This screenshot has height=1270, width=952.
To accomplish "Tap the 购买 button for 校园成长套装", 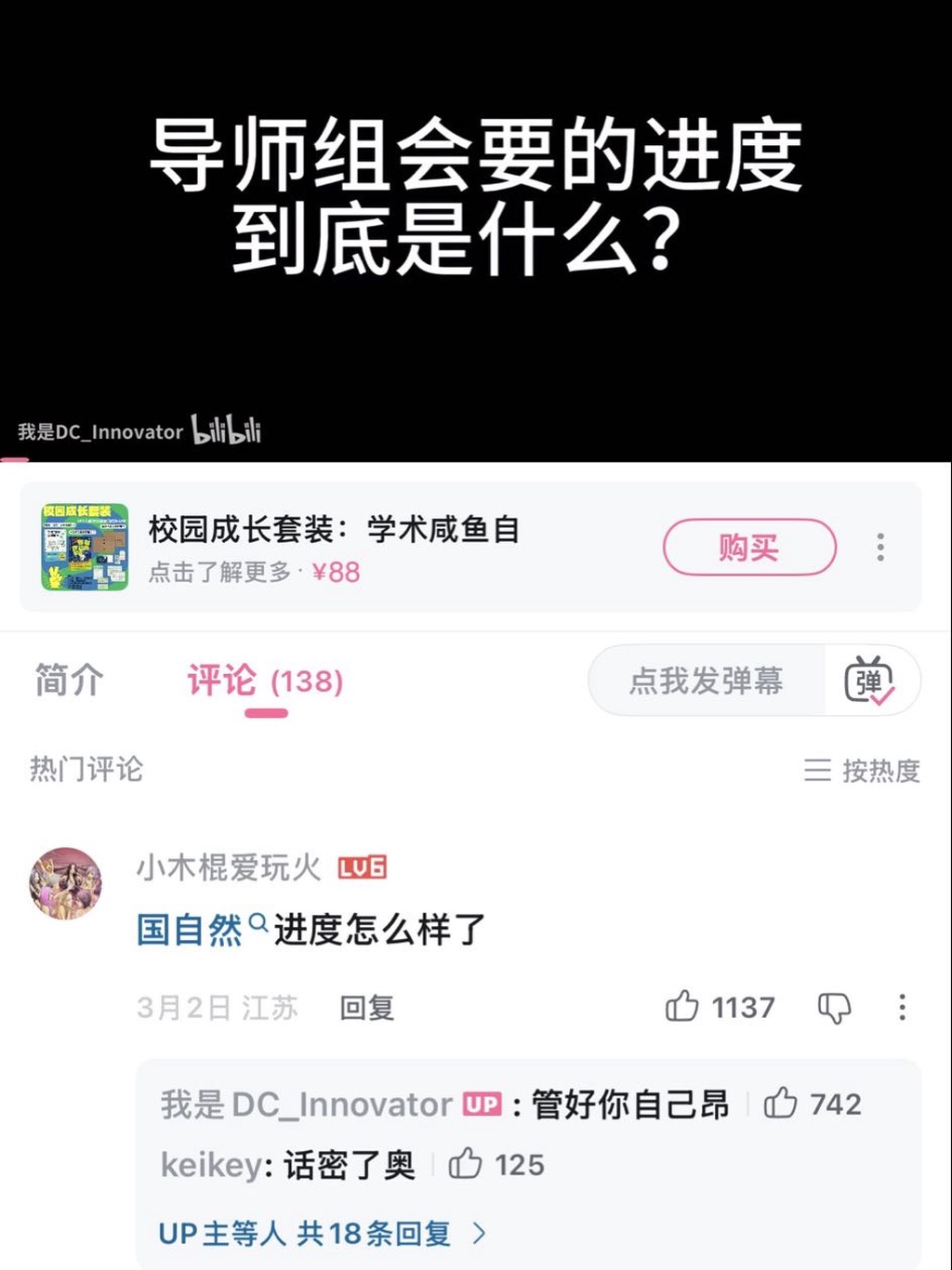I will click(x=749, y=547).
